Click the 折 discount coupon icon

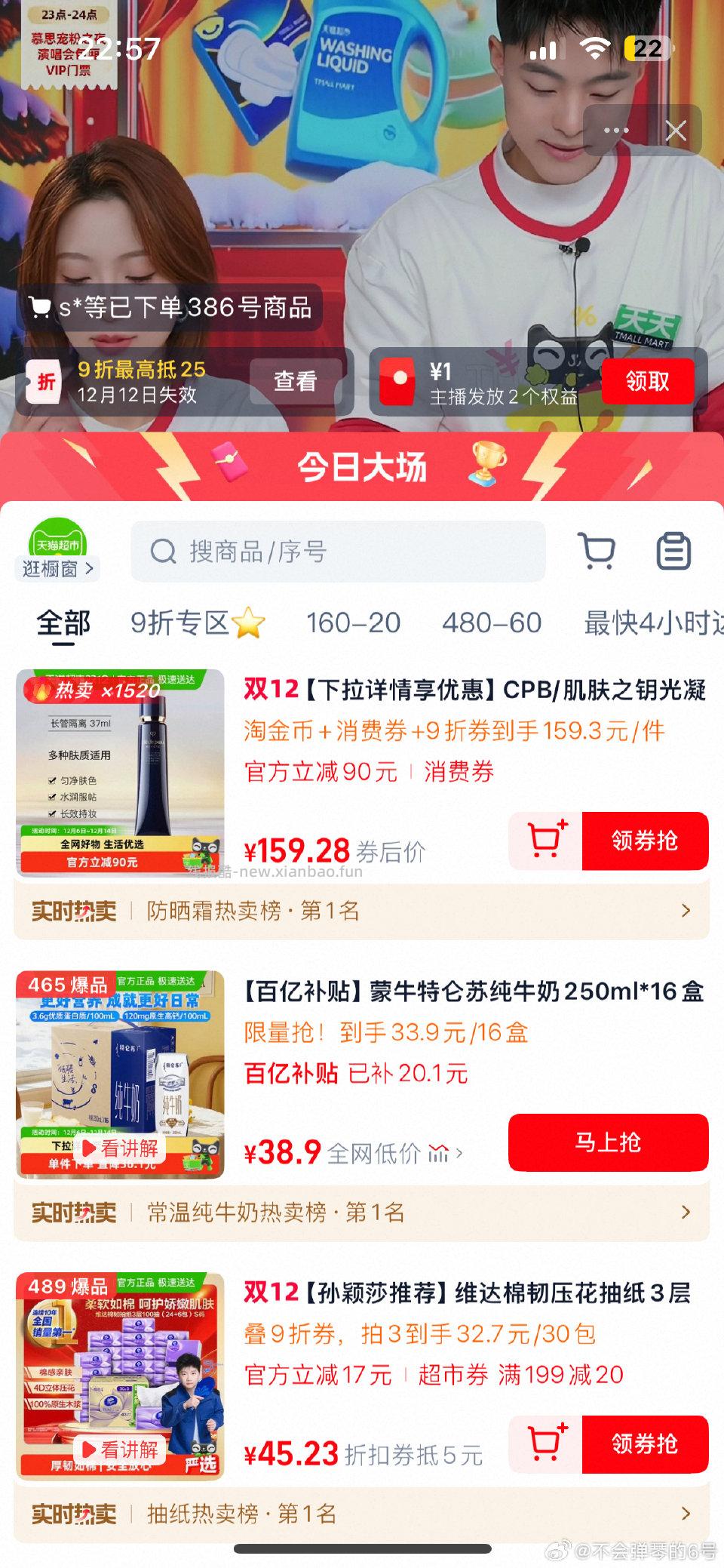[x=44, y=381]
